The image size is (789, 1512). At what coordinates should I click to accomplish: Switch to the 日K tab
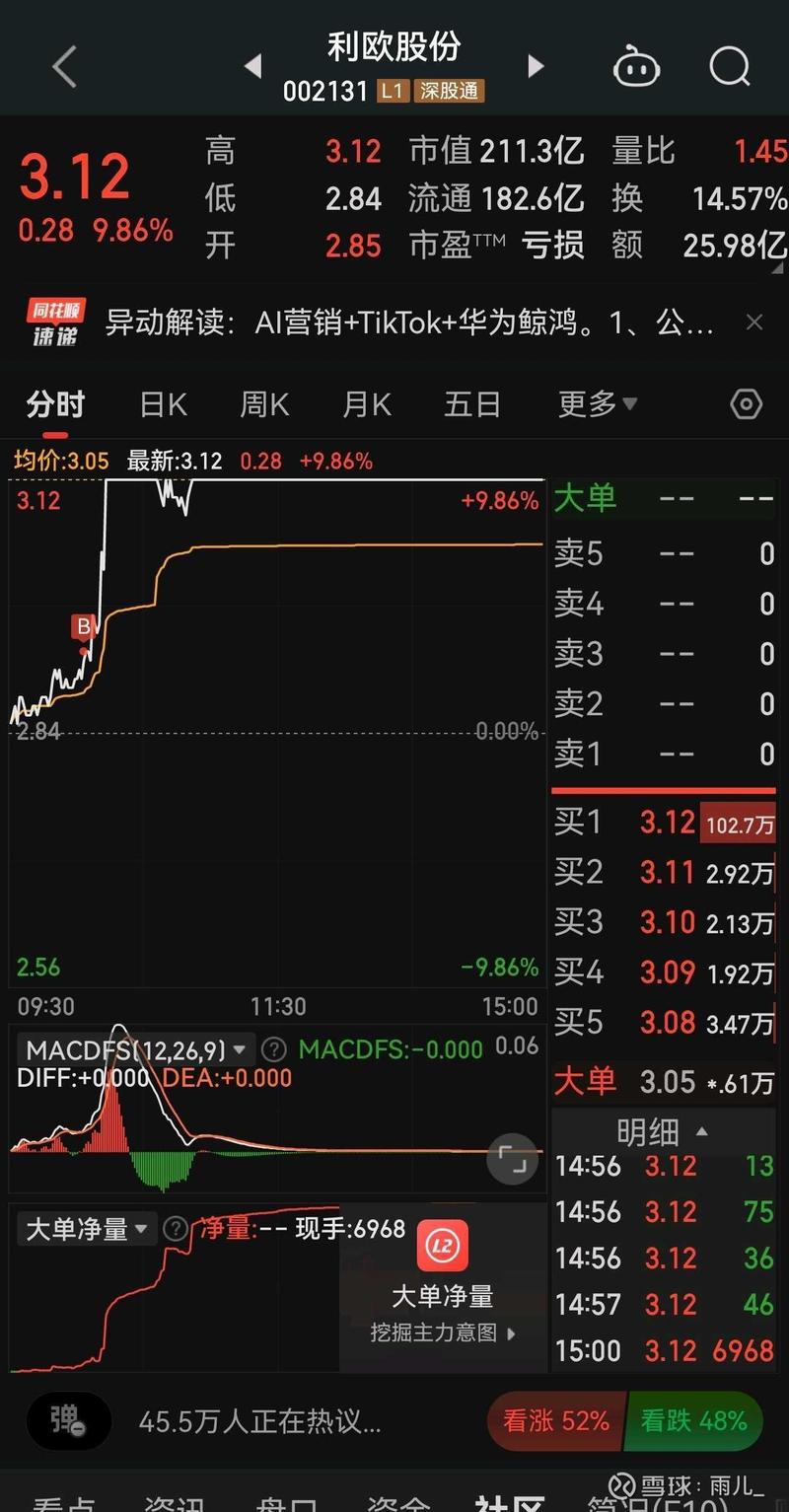[x=161, y=404]
